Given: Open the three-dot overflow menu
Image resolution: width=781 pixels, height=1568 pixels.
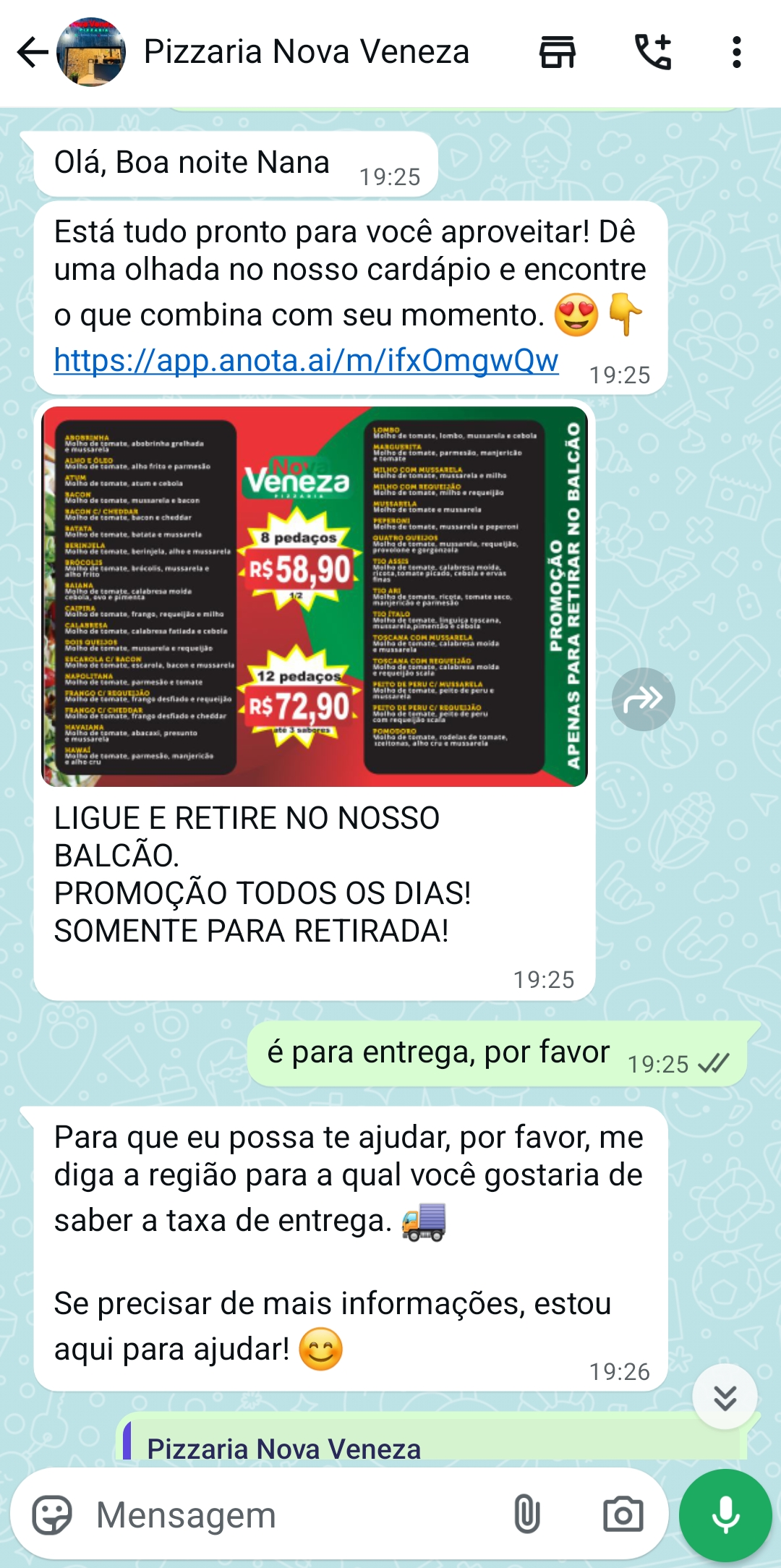Looking at the screenshot, I should click(x=738, y=51).
